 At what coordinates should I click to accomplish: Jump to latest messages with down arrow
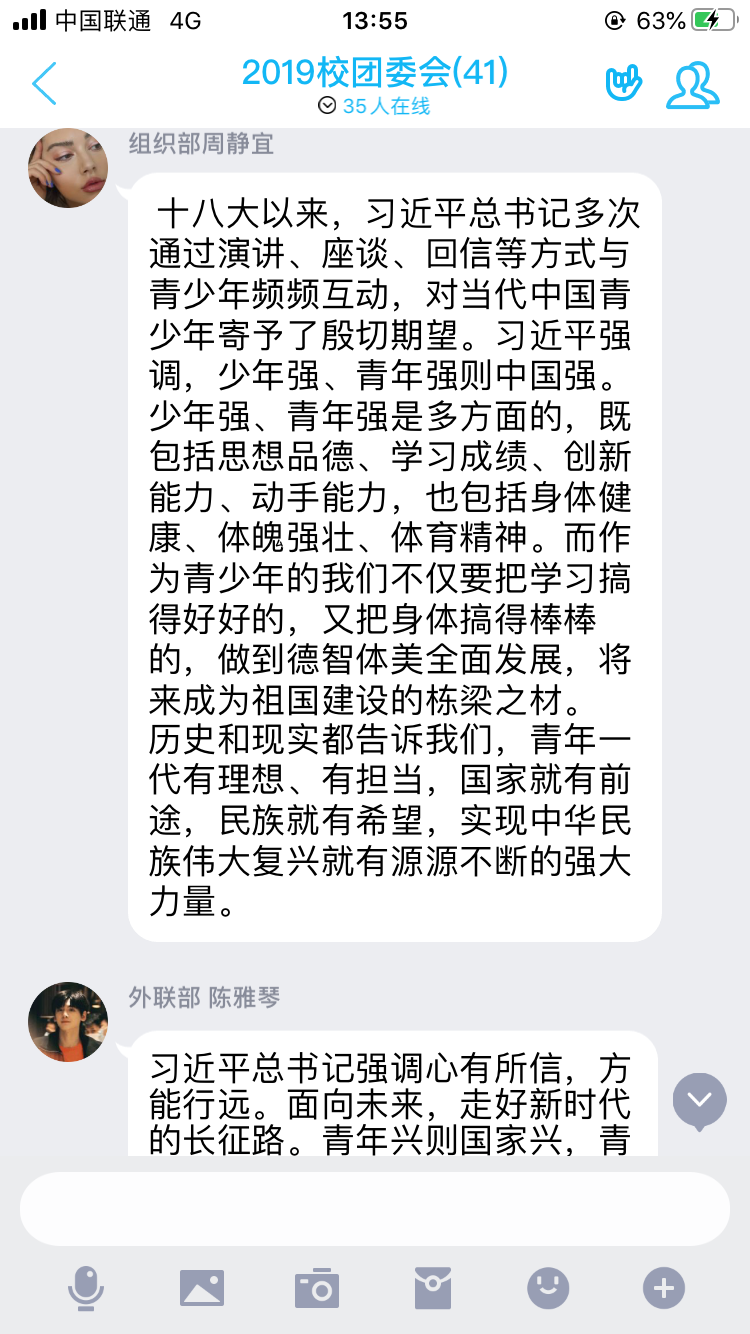click(699, 1100)
